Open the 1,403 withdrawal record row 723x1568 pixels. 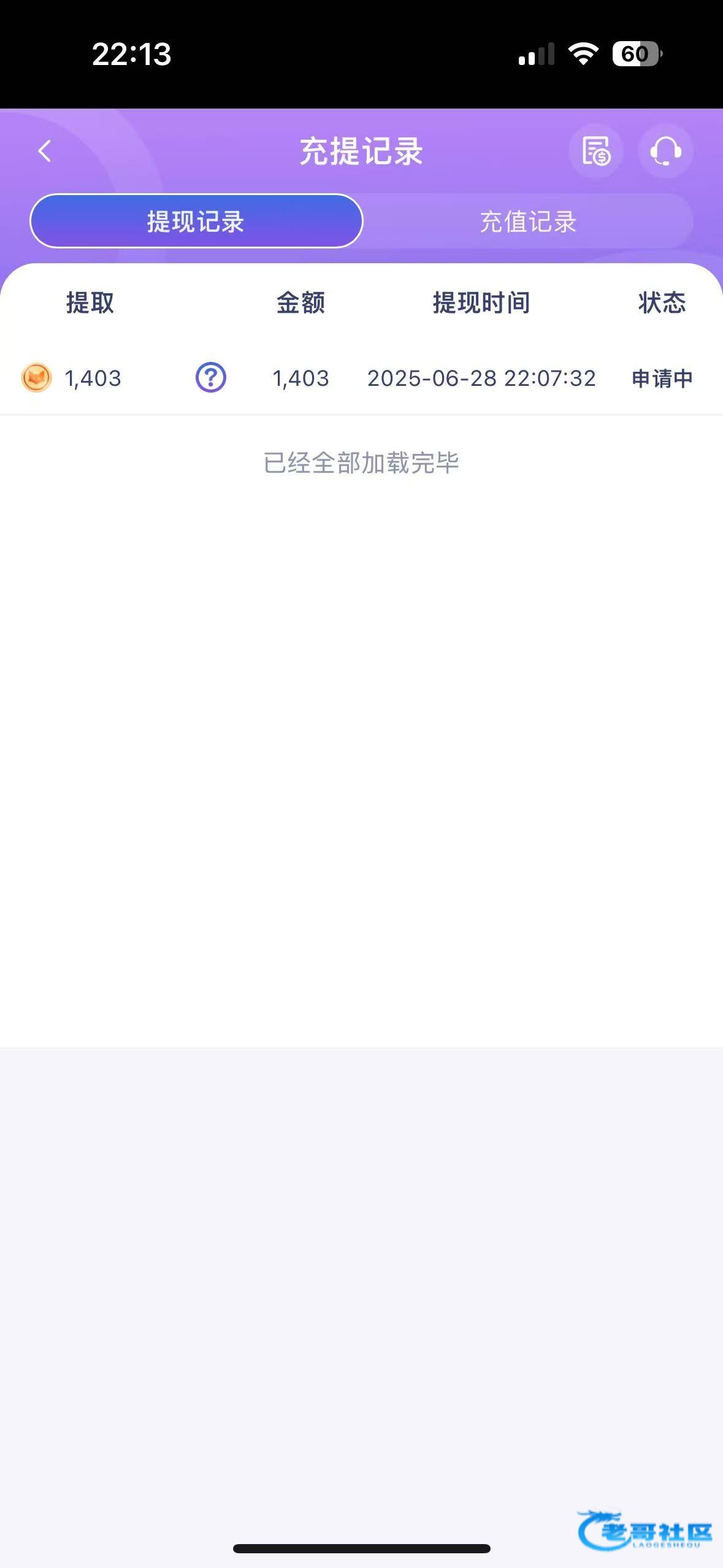point(361,378)
